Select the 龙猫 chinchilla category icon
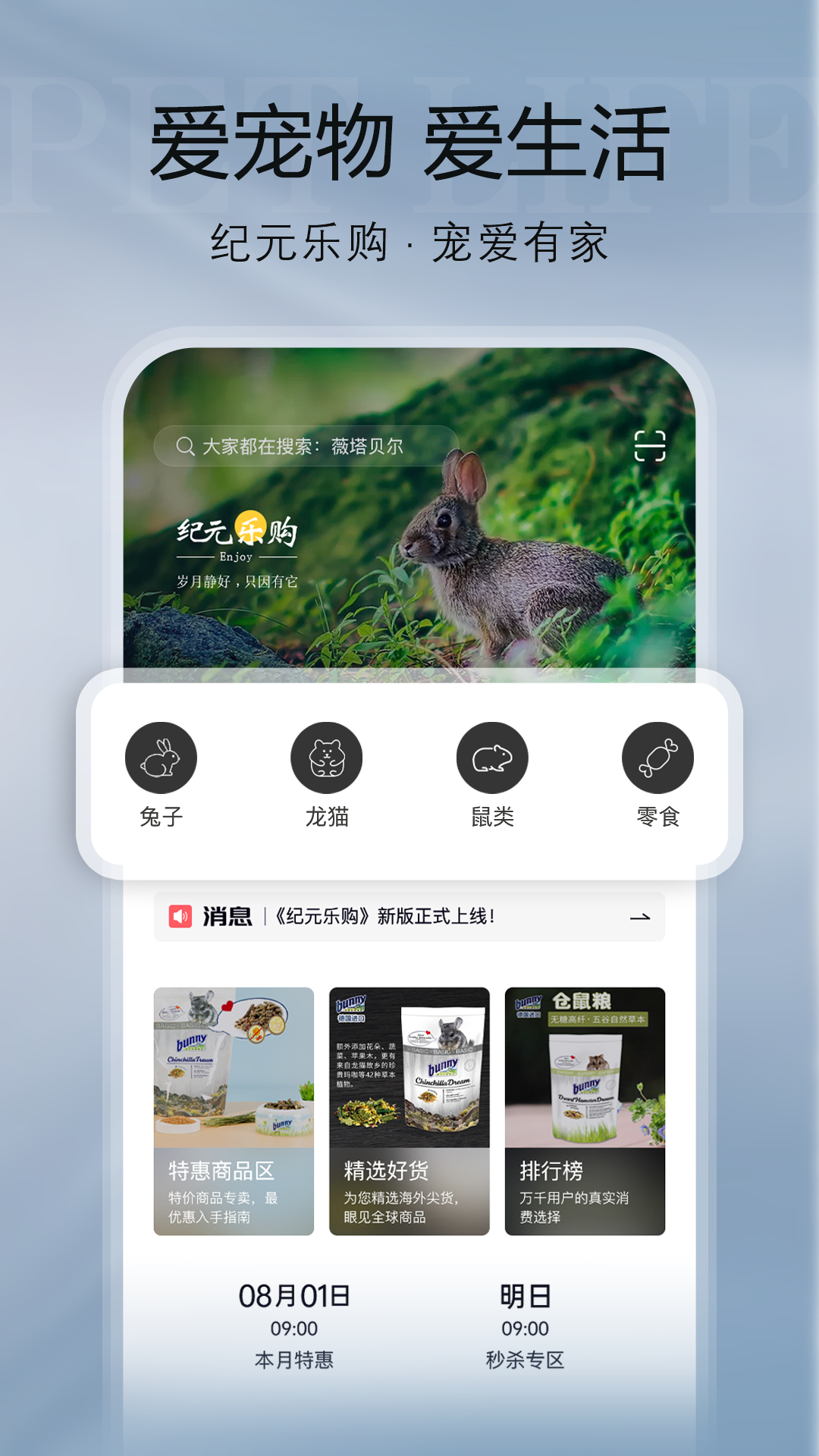The width and height of the screenshot is (819, 1456). (x=327, y=757)
